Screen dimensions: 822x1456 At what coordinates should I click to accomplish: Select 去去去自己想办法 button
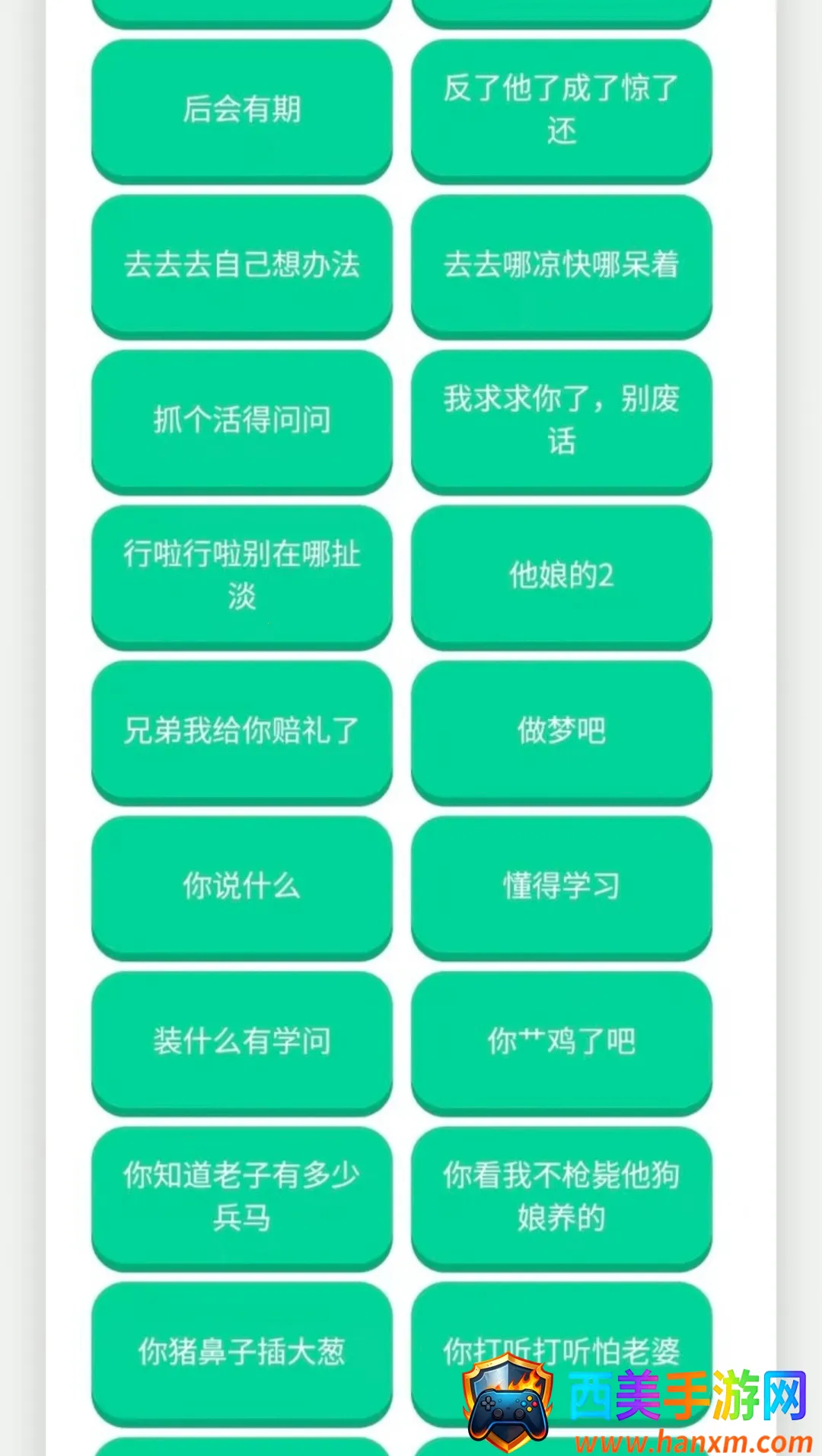pos(242,264)
